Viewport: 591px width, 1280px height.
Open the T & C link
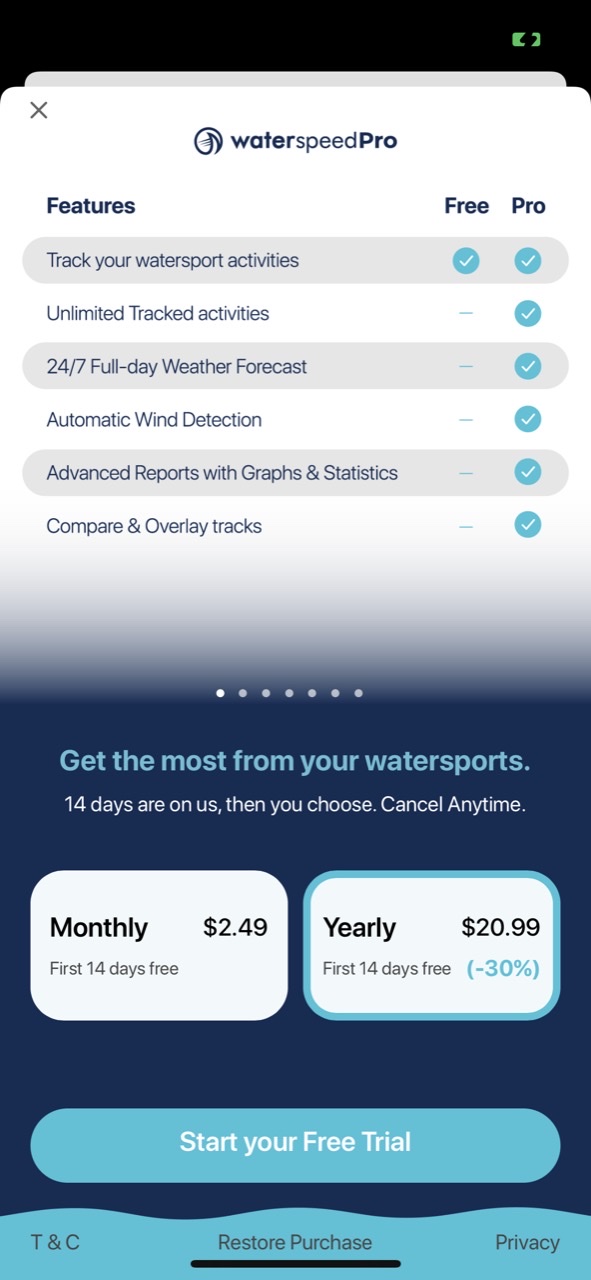pos(55,1242)
